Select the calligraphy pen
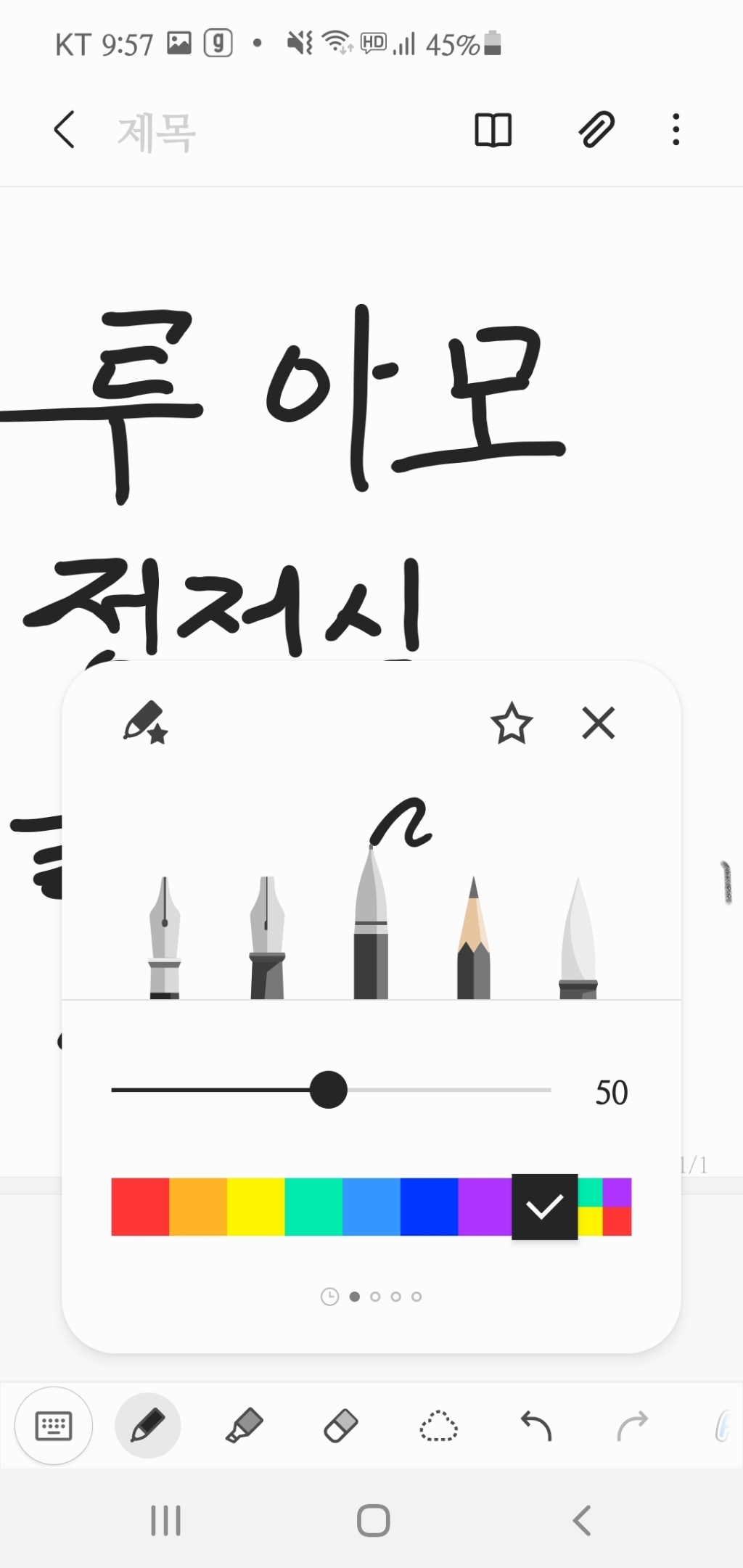Screen dimensions: 743x1568 pyautogui.click(x=267, y=937)
